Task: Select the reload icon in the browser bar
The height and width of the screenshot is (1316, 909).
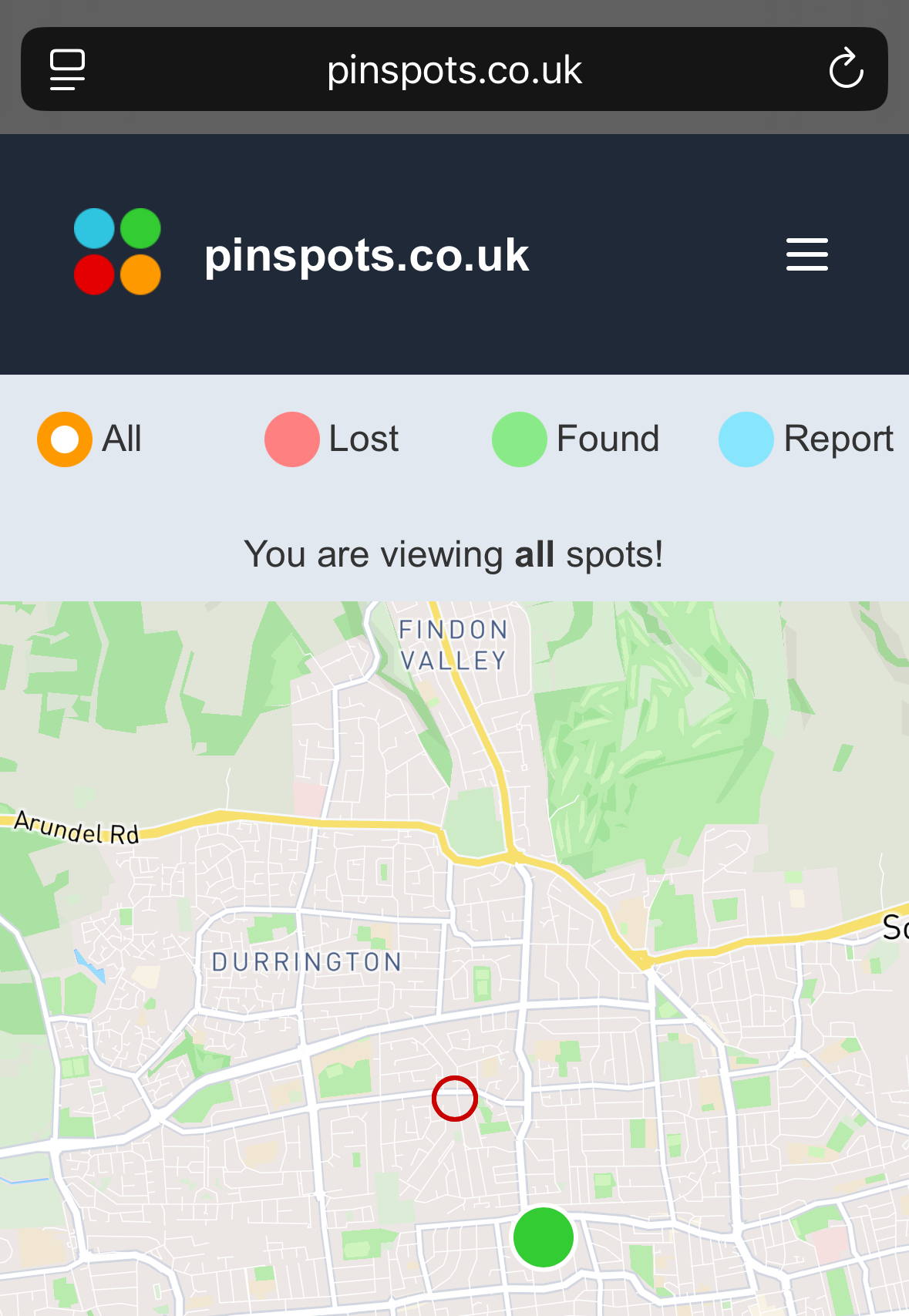Action: pos(846,69)
